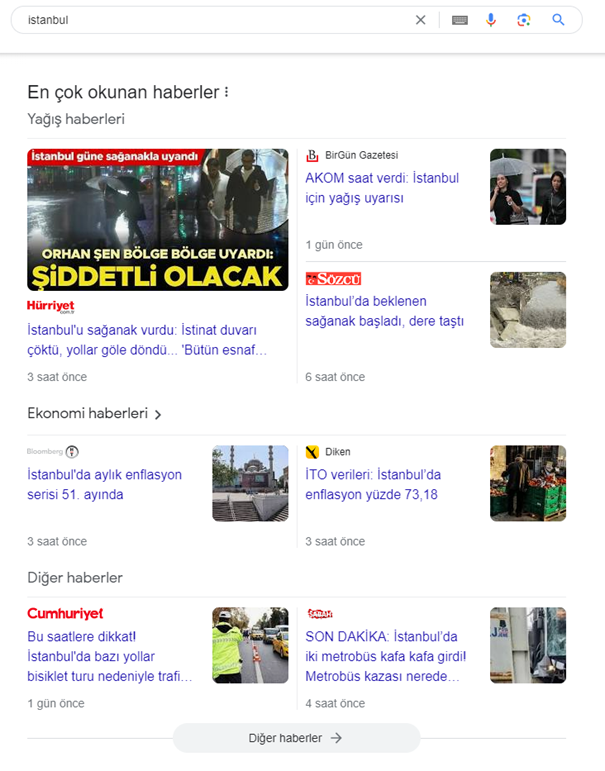The width and height of the screenshot is (605, 771).
Task: Show more with Diğer haberler button
Action: click(296, 738)
